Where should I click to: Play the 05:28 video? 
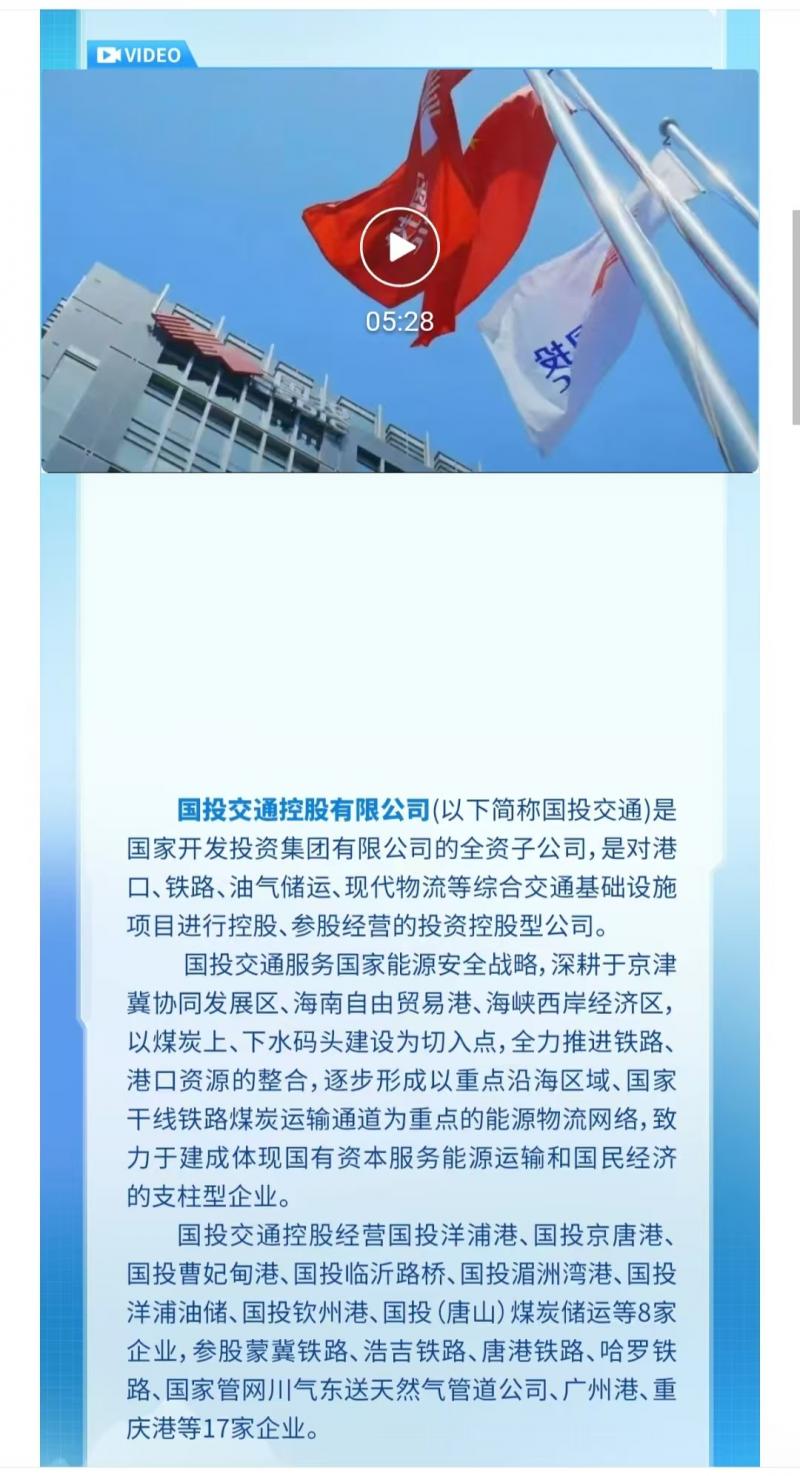click(x=399, y=248)
